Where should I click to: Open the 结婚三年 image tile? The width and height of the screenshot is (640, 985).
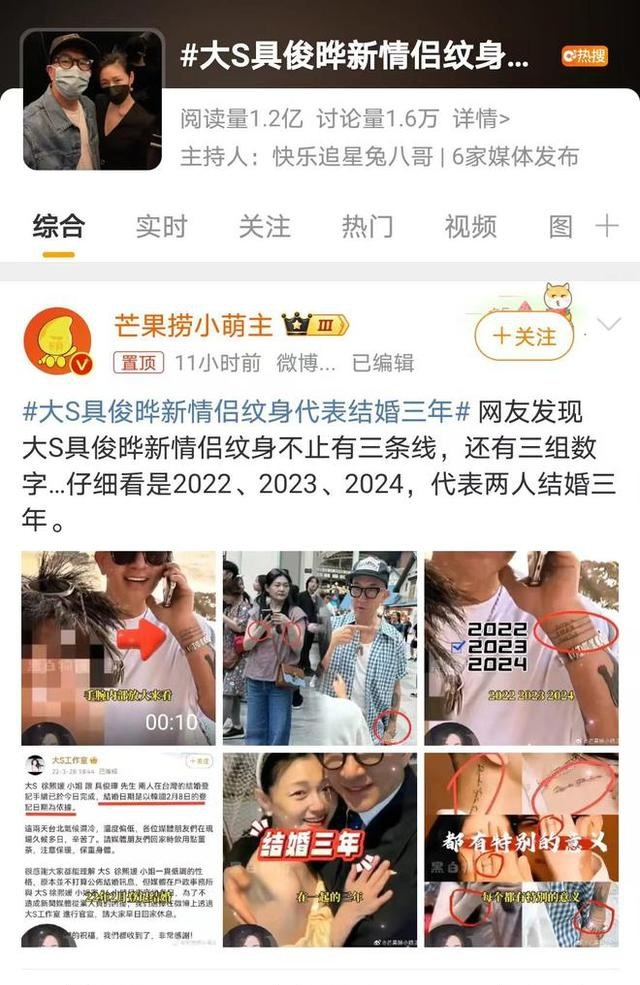coord(319,850)
